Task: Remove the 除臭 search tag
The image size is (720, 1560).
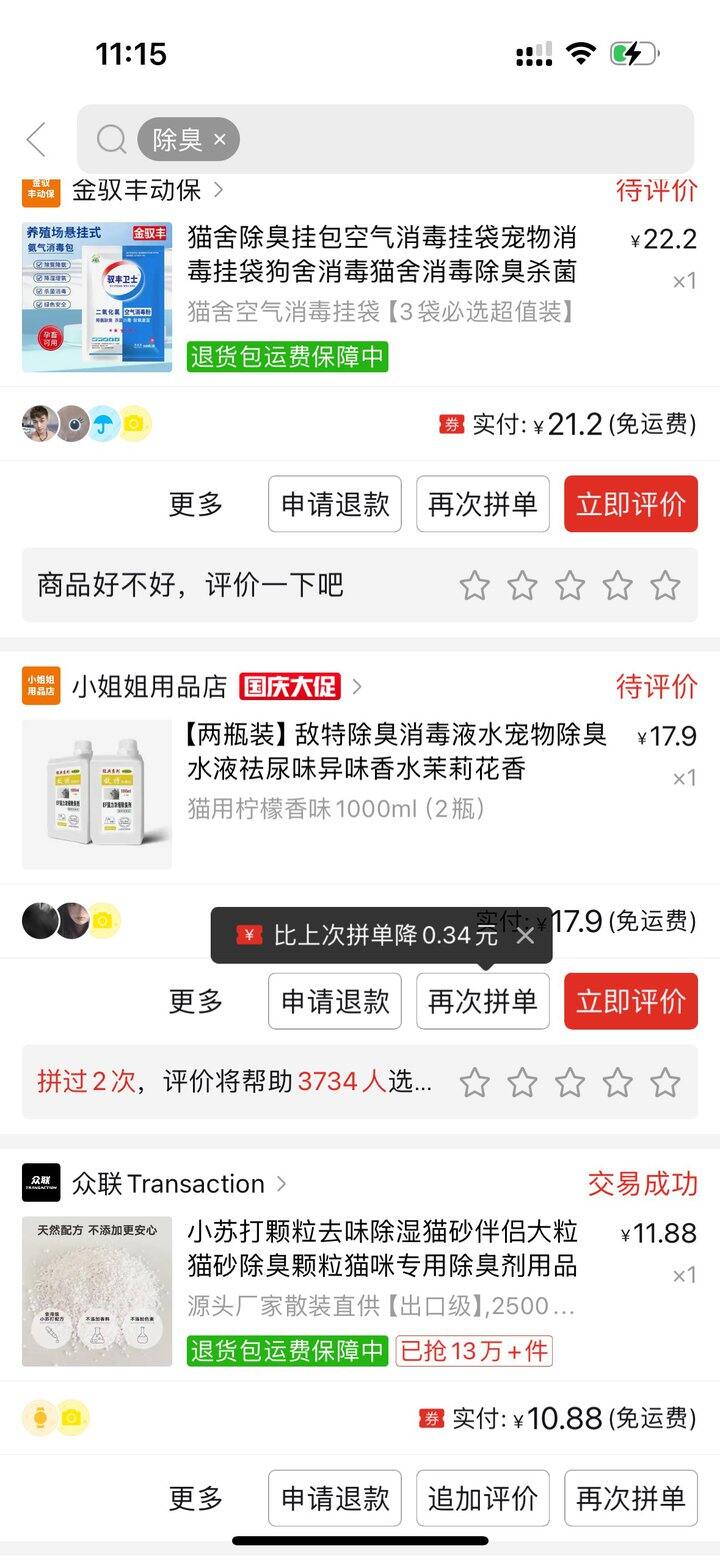Action: click(x=220, y=140)
